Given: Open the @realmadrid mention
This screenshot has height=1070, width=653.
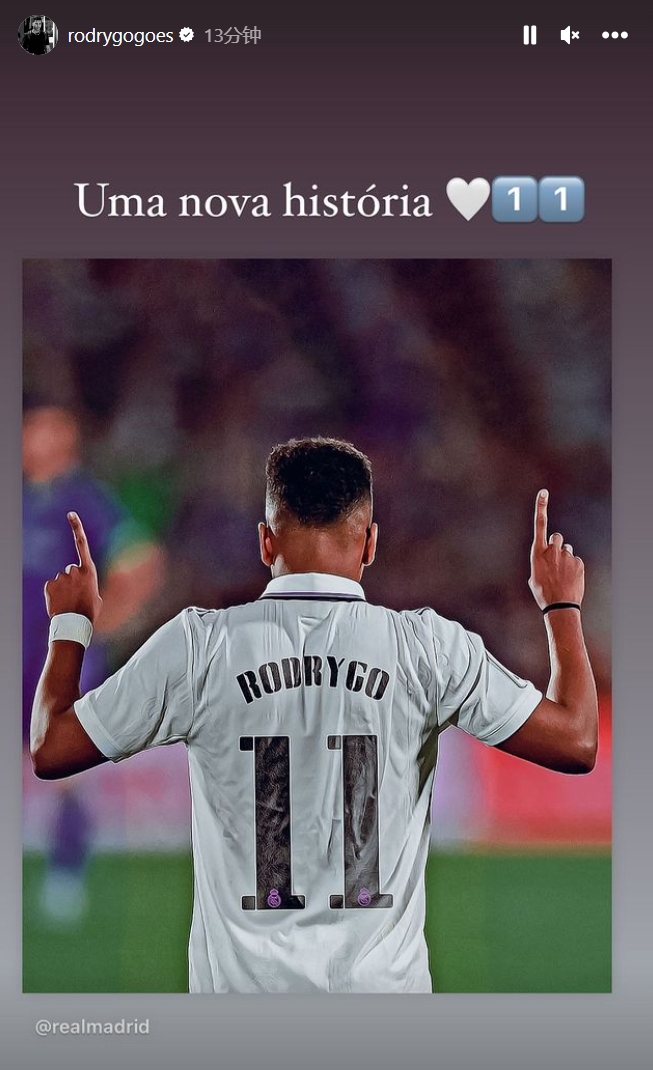Looking at the screenshot, I should pyautogui.click(x=92, y=1027).
